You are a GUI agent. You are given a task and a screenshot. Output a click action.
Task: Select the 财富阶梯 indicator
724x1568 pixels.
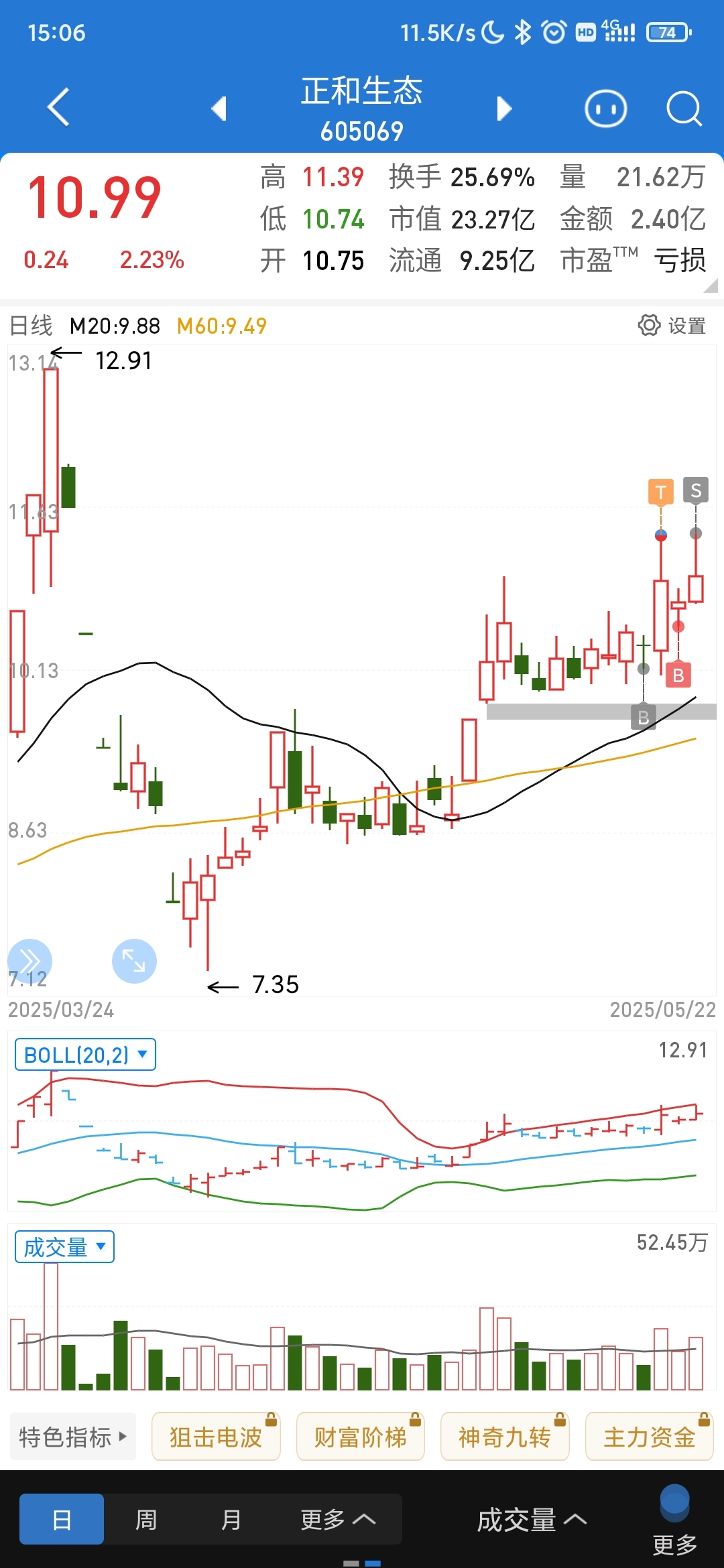tap(361, 1437)
